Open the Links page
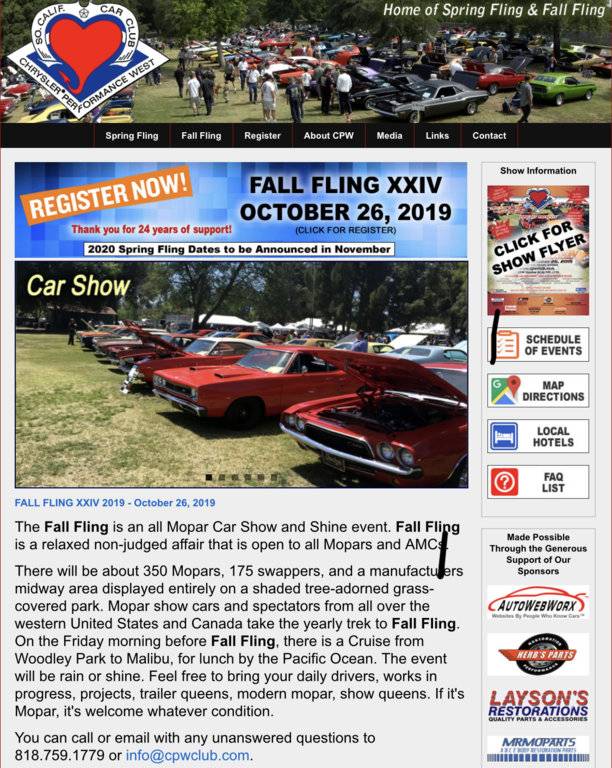The image size is (612, 768). [x=437, y=136]
